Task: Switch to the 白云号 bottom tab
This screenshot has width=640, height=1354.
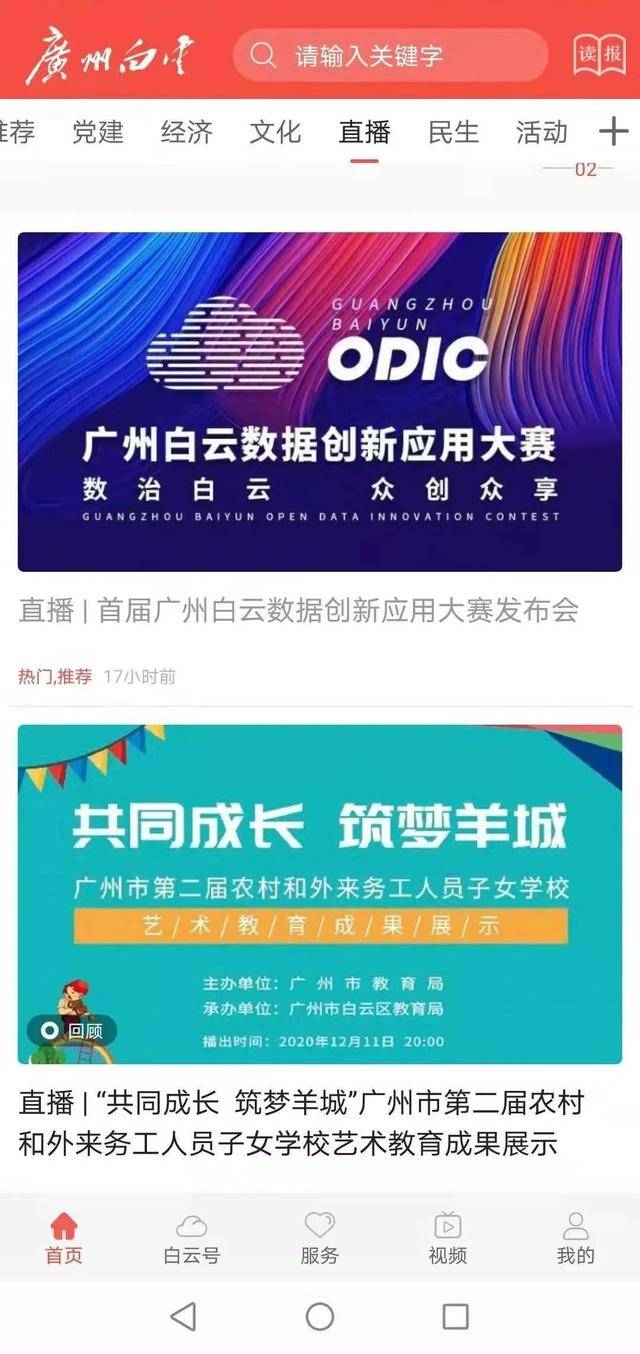Action: click(191, 1238)
